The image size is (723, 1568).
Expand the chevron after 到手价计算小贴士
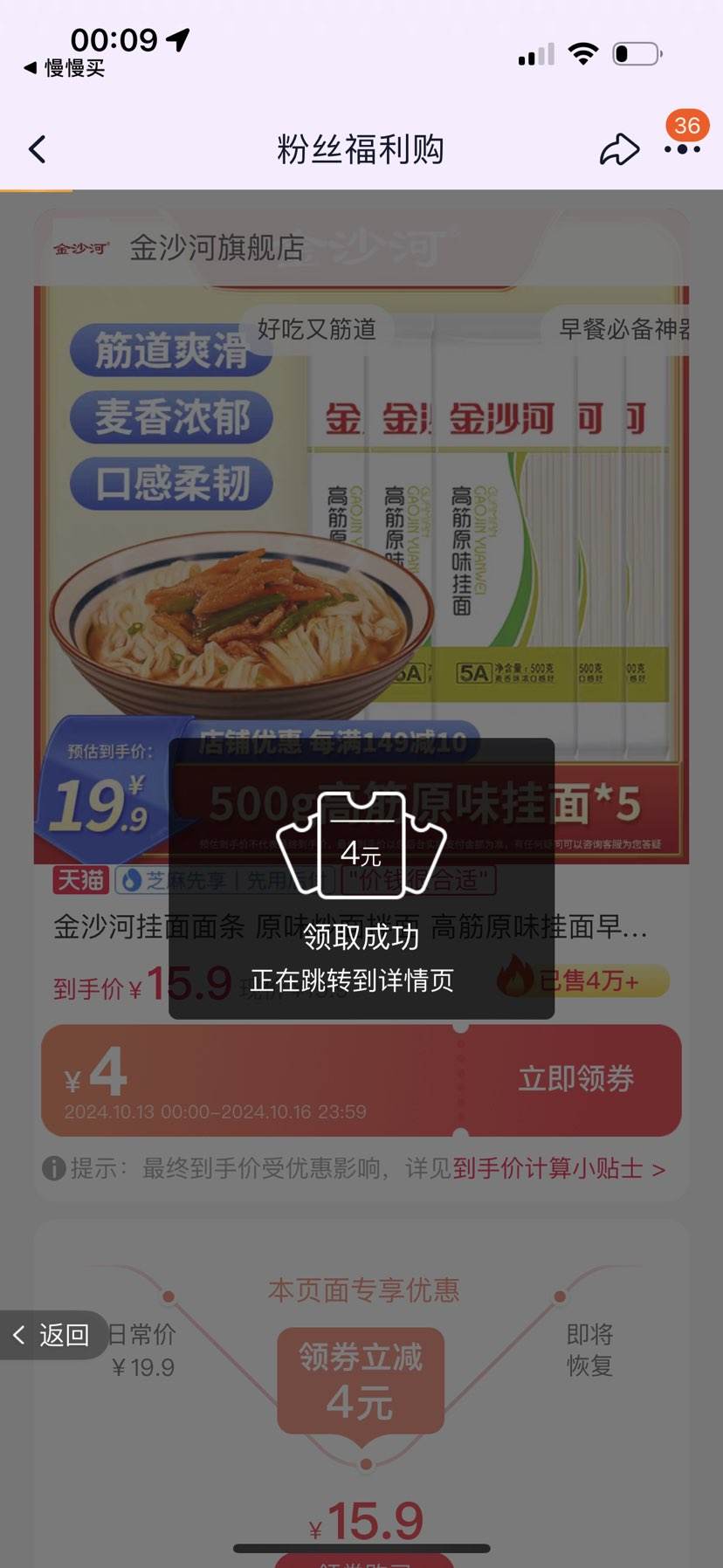click(662, 1168)
